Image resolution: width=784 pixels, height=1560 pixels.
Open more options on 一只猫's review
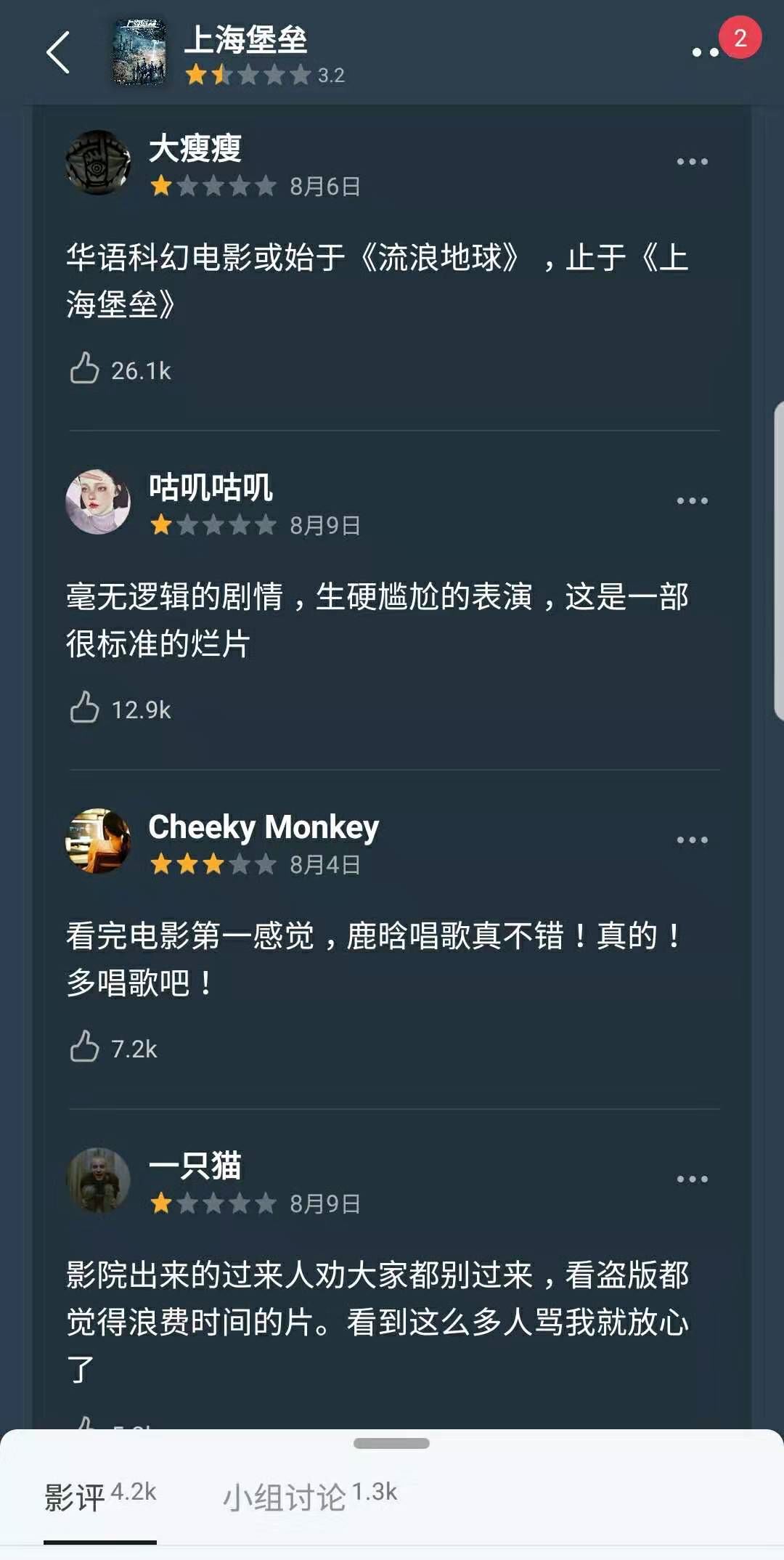[692, 1179]
